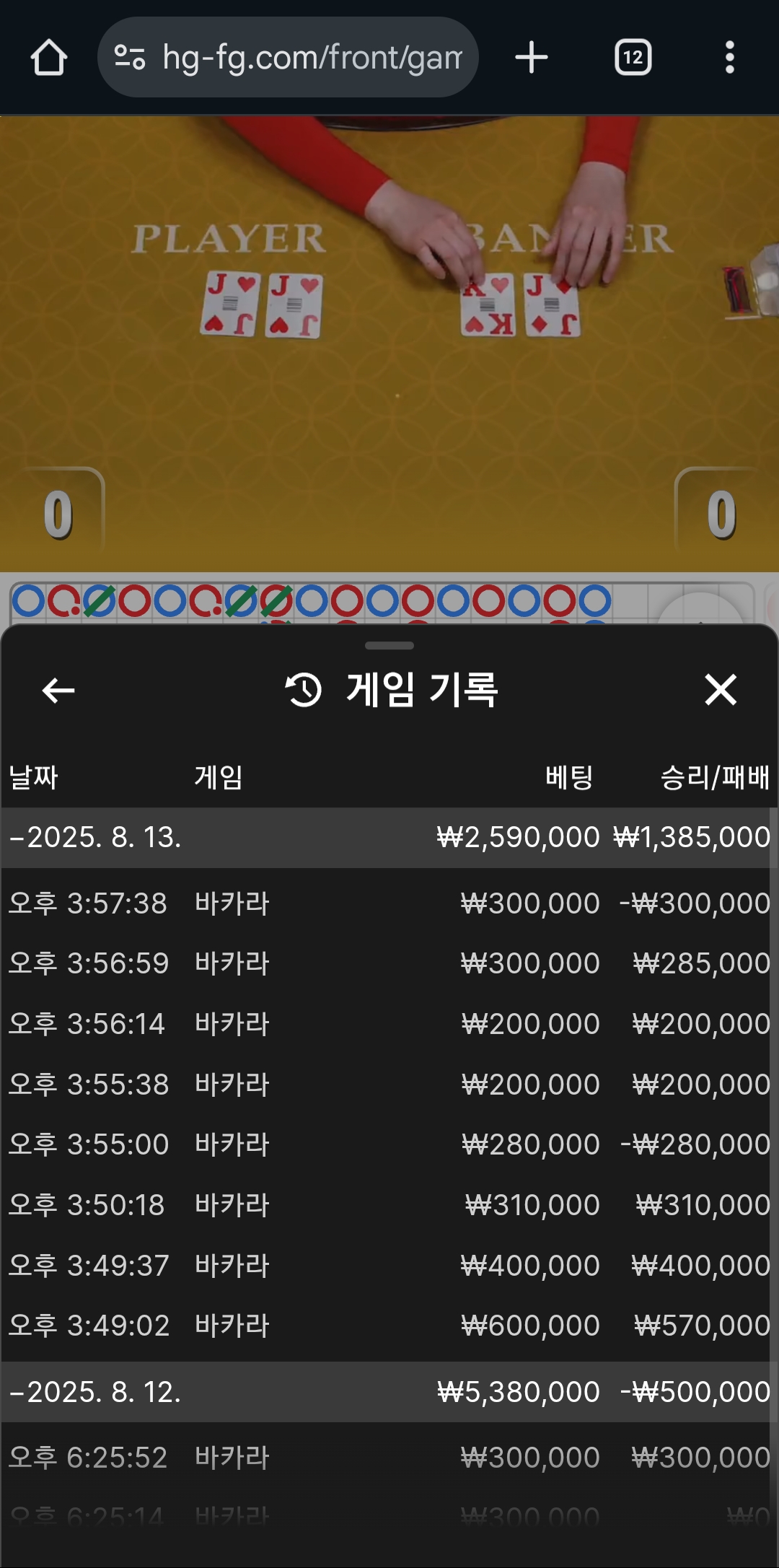Tap the hg-fg.com address bar

pos(288,57)
